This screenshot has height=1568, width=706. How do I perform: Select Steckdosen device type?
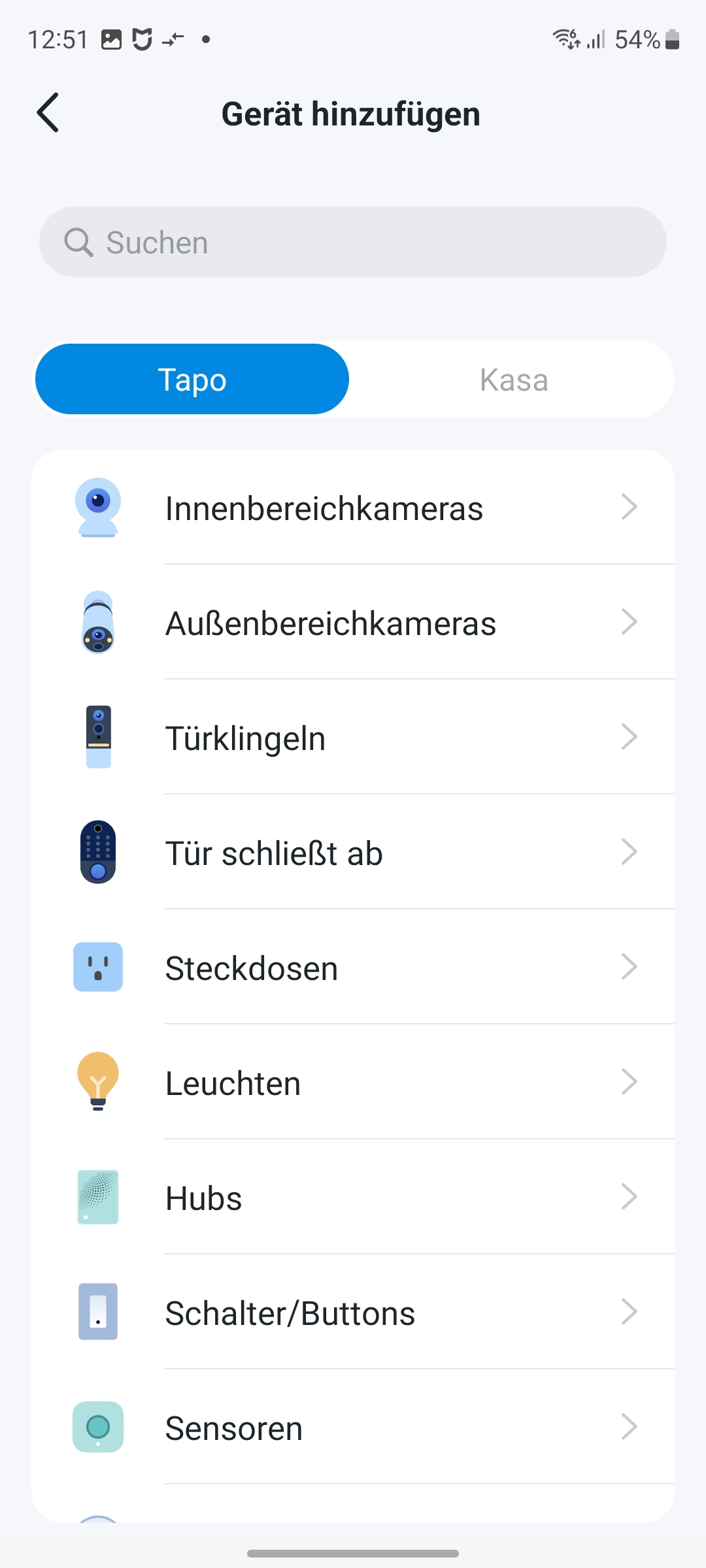[353, 968]
